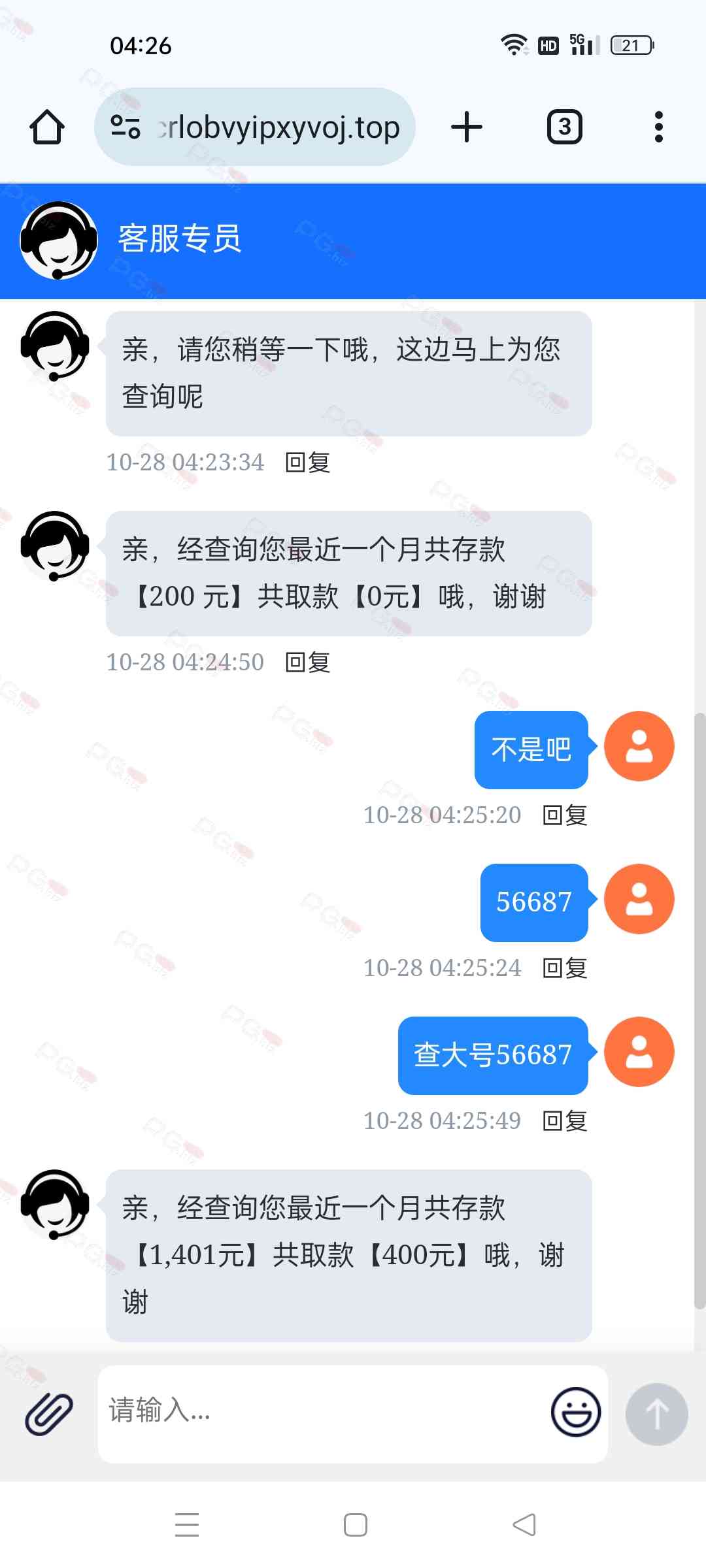This screenshot has width=706, height=1568.
Task: Reply to the 04:24:50 message
Action: pos(308,662)
